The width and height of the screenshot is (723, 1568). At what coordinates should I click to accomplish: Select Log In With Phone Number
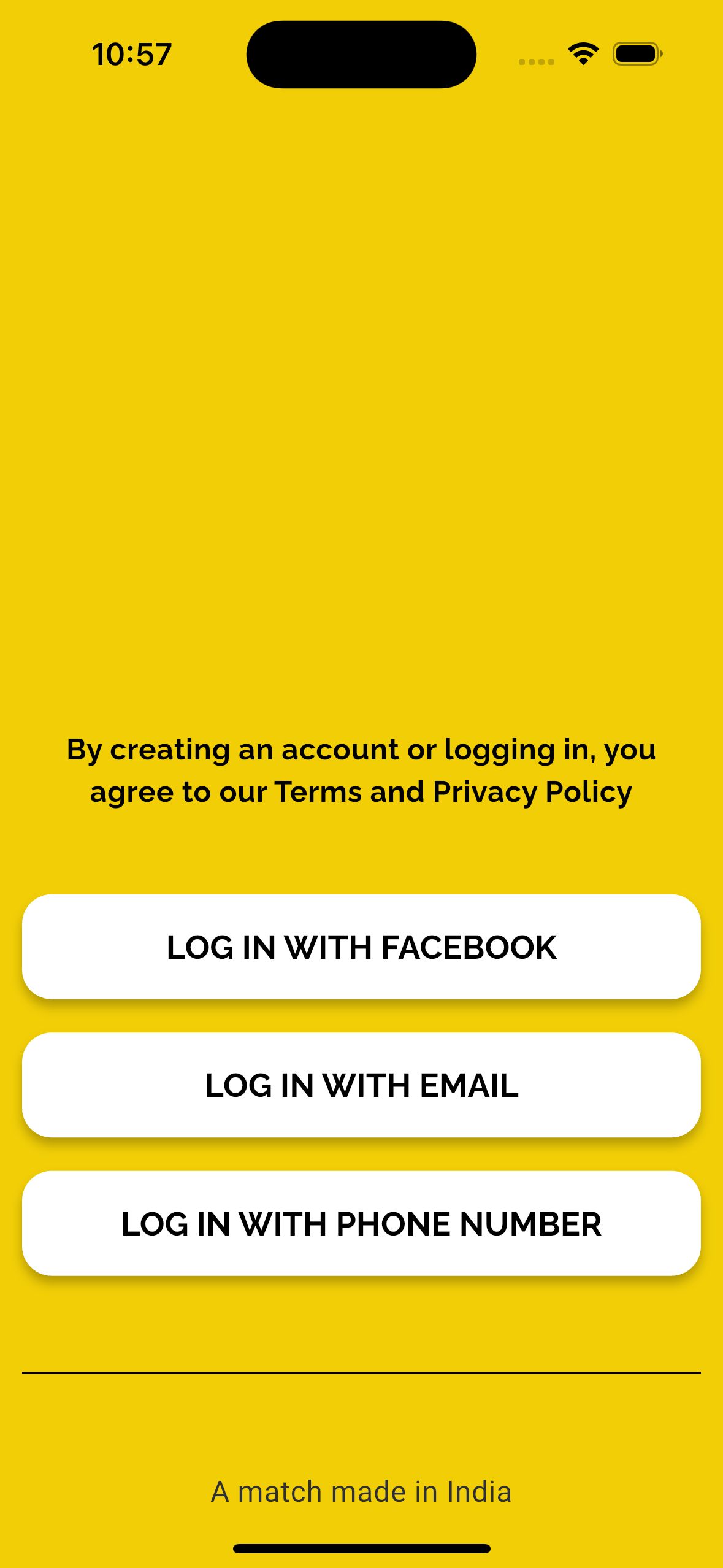click(361, 1223)
